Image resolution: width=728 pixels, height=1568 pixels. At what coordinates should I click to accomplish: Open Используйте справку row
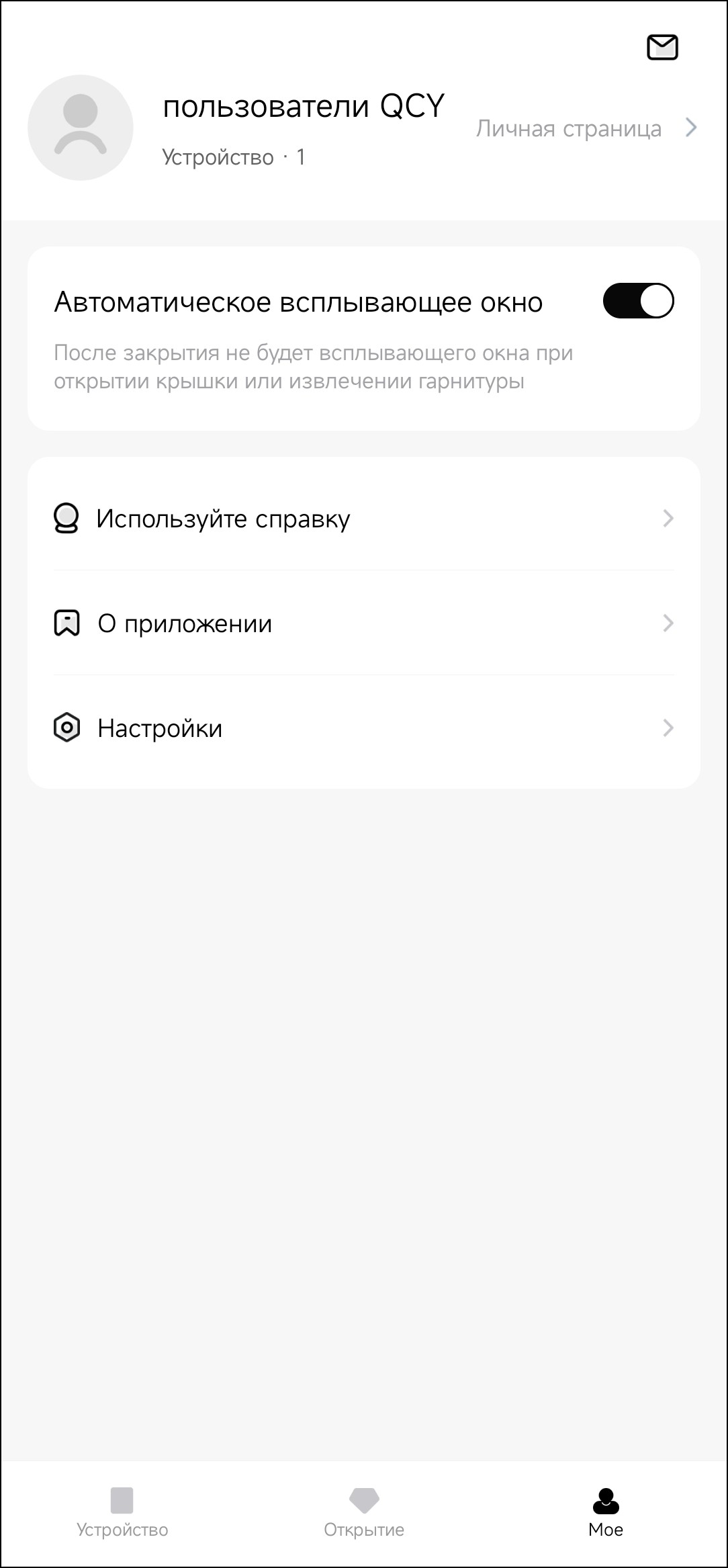(363, 519)
